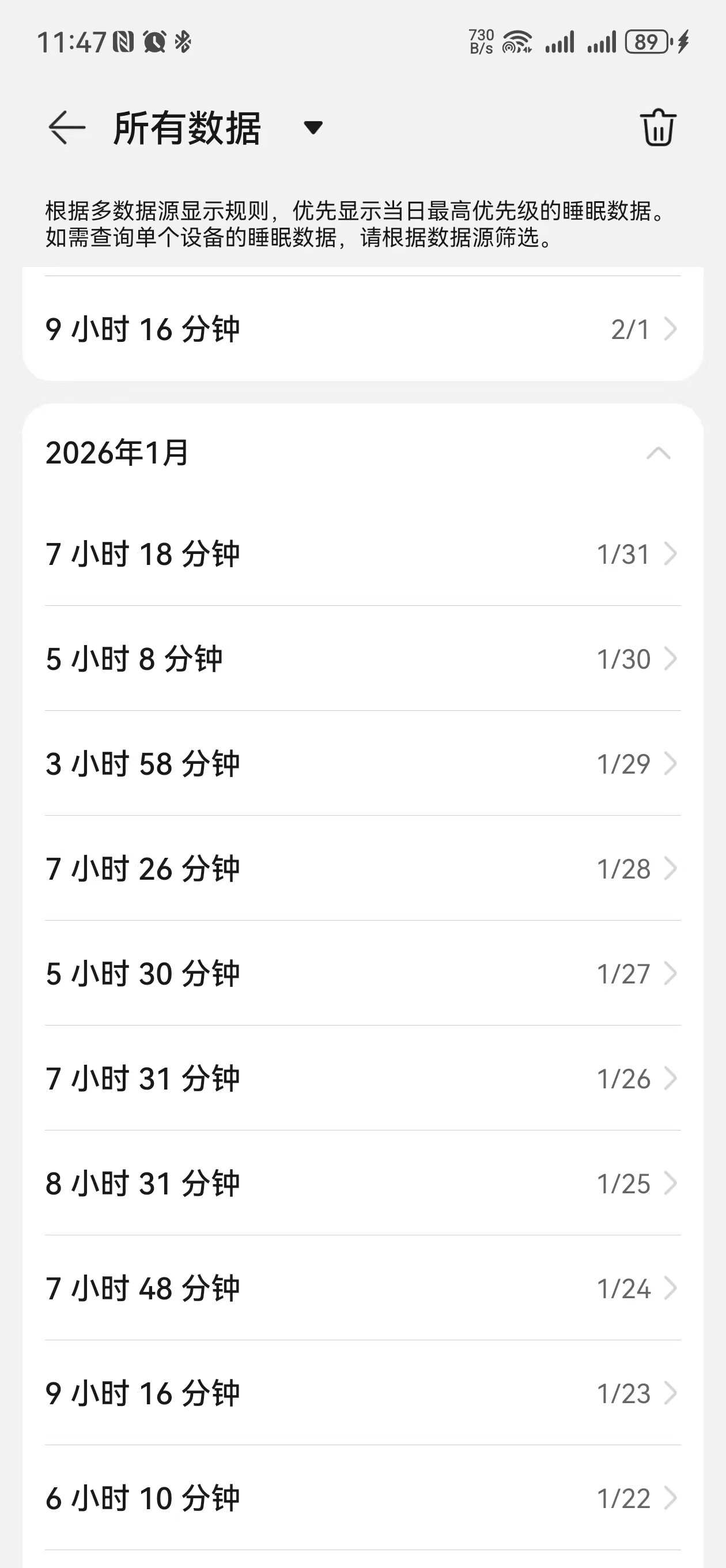726x1568 pixels.
Task: Open the 2/1 sleep record
Action: click(362, 329)
